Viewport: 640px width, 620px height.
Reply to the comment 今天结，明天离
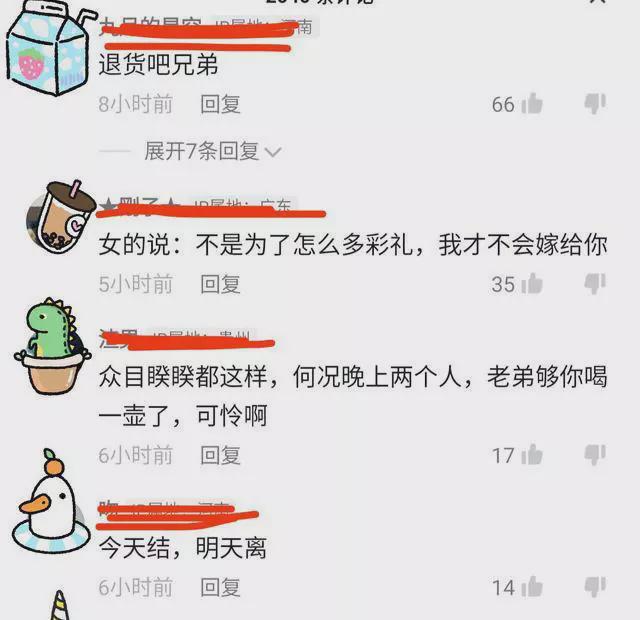(220, 586)
